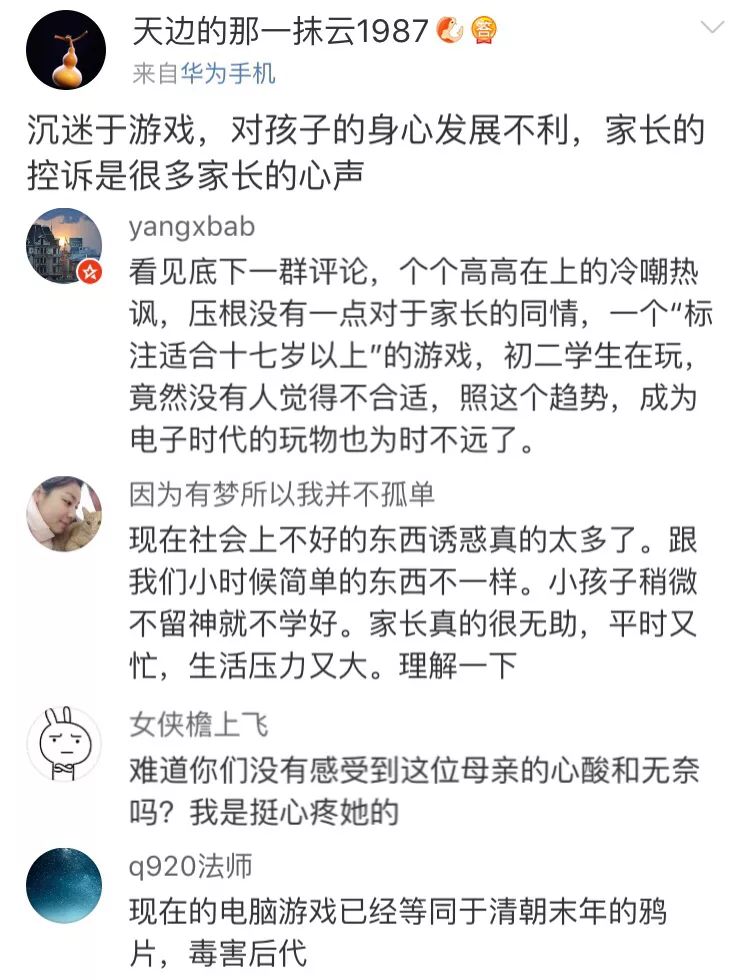The image size is (750, 980).
Task: Select the main post text about 沉迷于游戏
Action: point(370,150)
